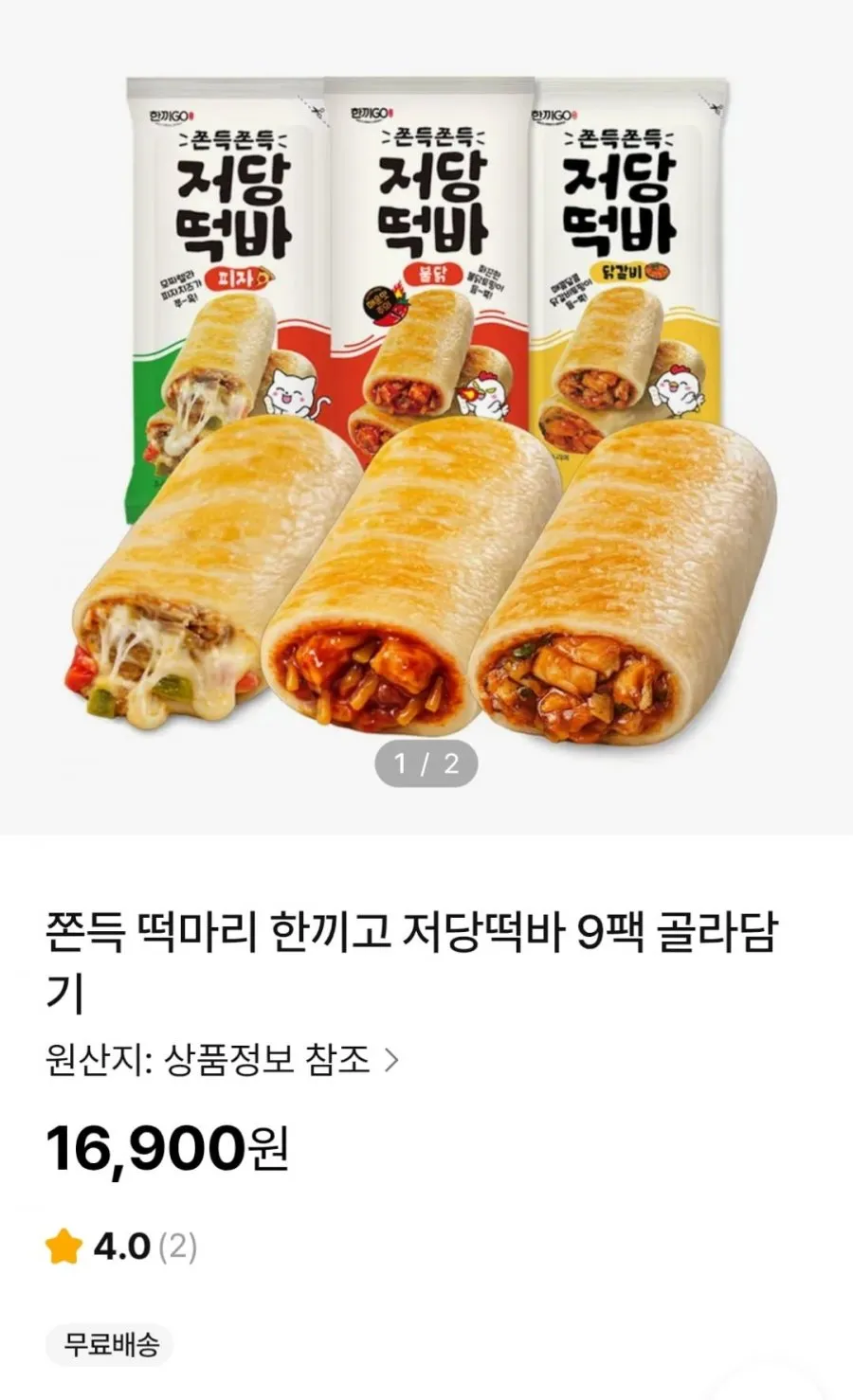Open the 저당떡바 product image gallery
The height and width of the screenshot is (1400, 853).
pos(426,417)
